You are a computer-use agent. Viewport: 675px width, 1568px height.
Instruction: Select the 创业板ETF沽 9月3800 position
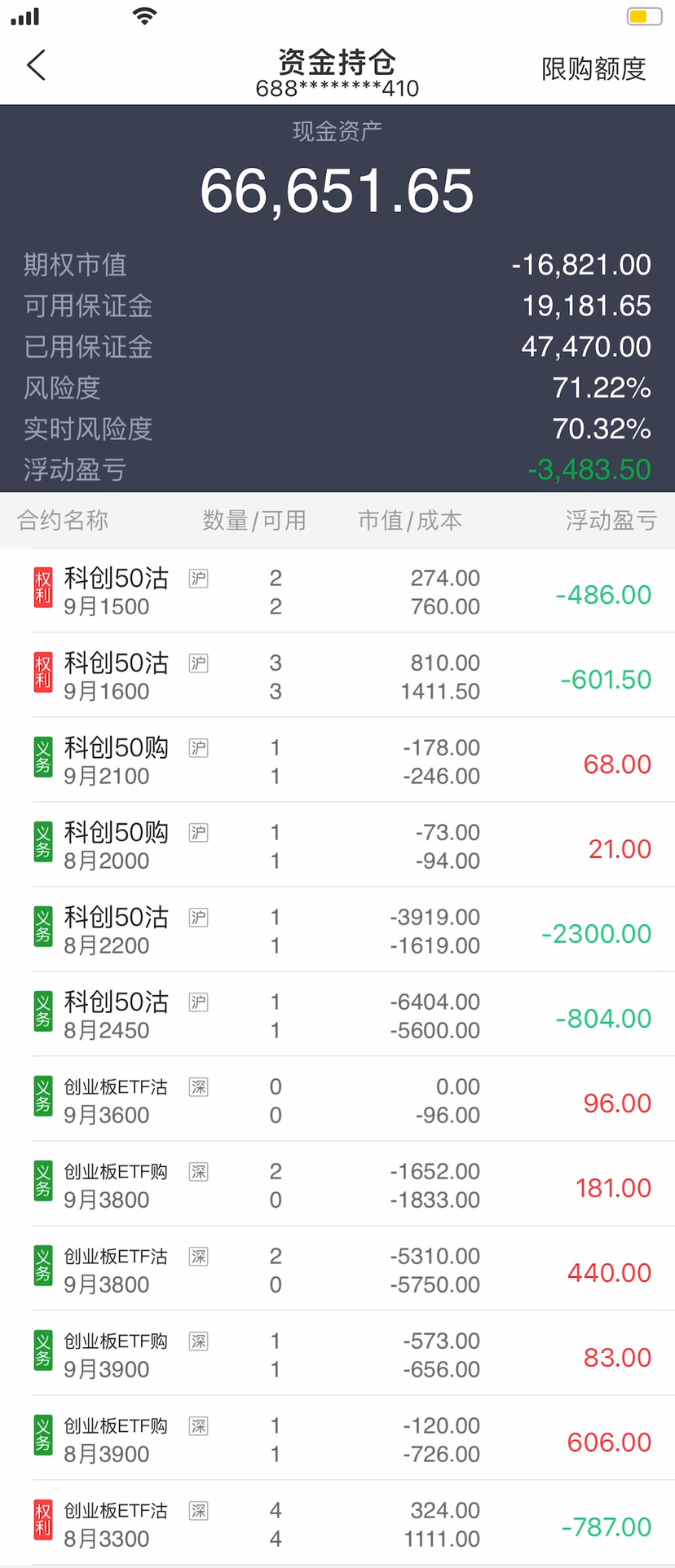click(x=337, y=1269)
